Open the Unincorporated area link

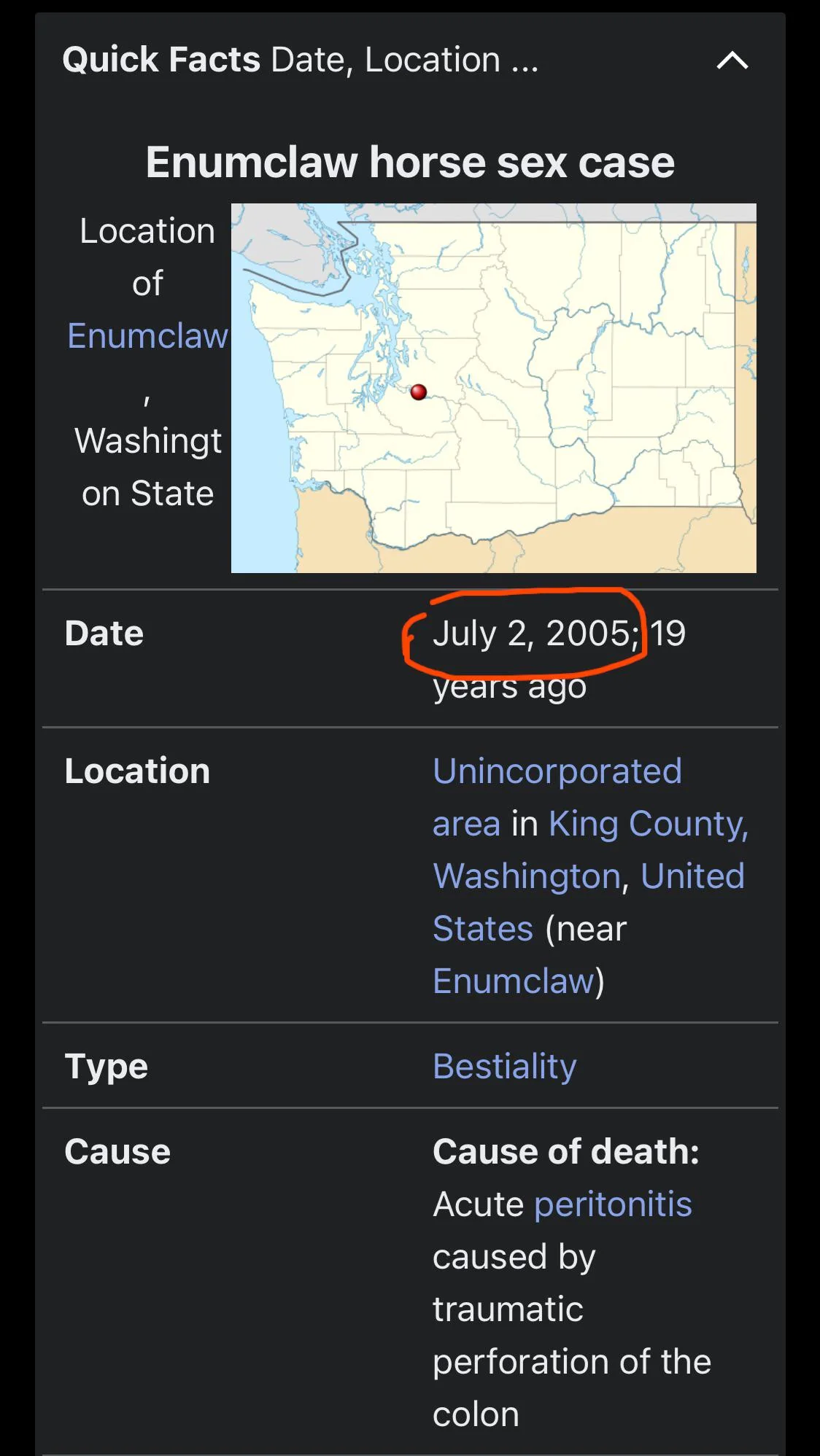[557, 772]
